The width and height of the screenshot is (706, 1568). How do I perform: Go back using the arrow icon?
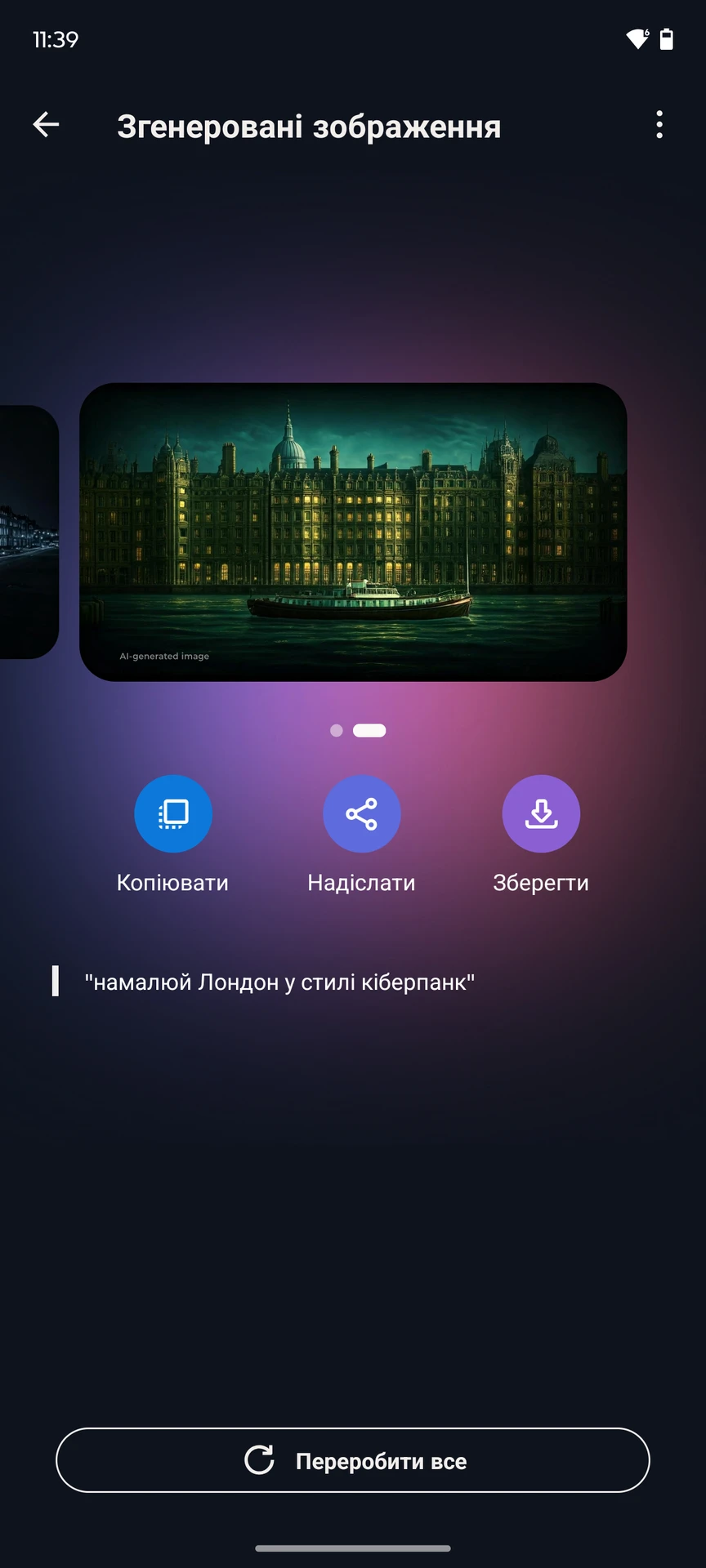point(47,125)
